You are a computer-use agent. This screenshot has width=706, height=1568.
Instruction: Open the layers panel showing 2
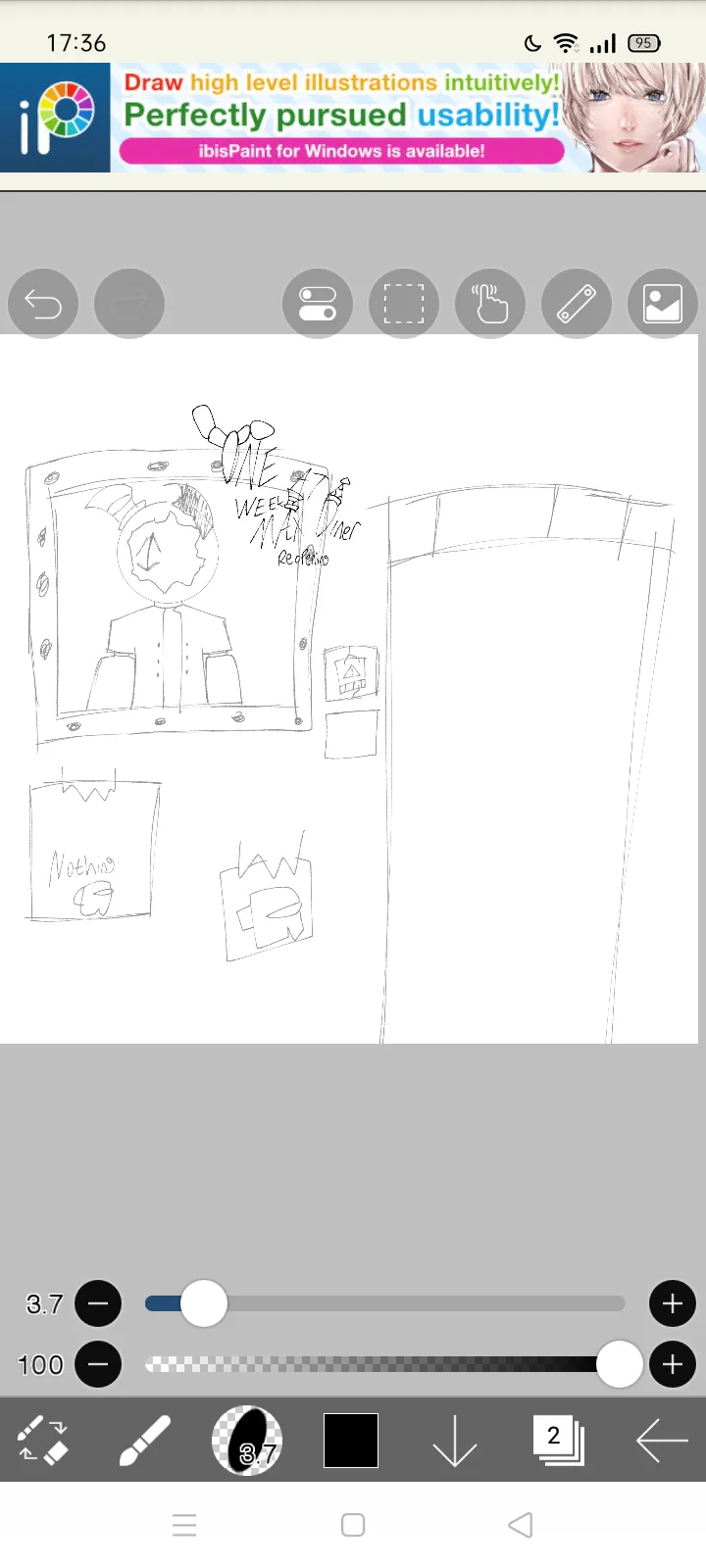[559, 1441]
